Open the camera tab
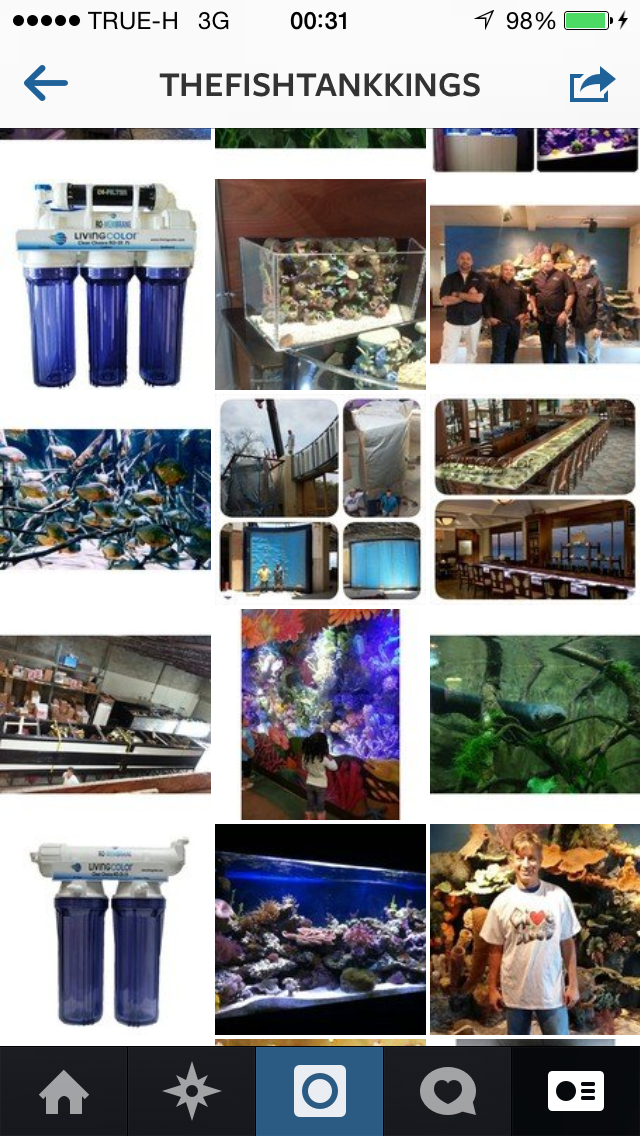Screen dimensions: 640x1136 tap(319, 1091)
